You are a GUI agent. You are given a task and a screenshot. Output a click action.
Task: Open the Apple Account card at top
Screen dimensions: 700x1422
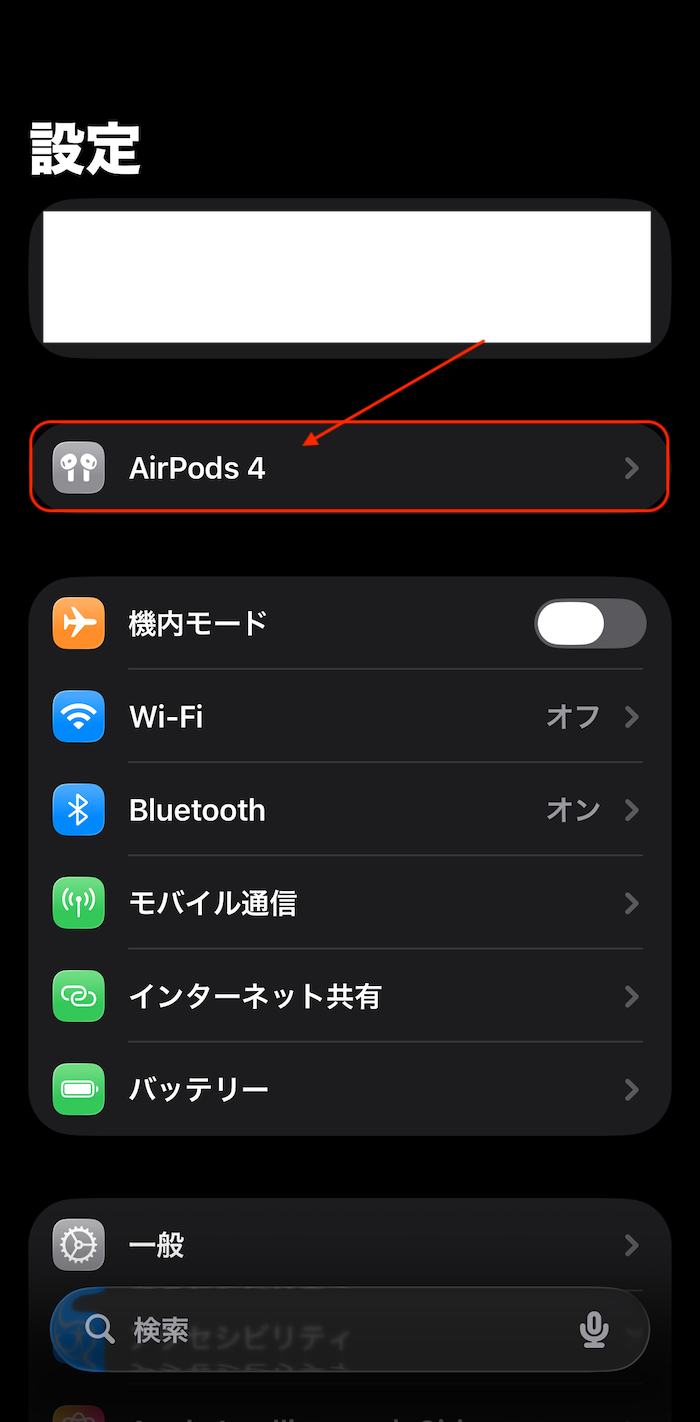348,278
